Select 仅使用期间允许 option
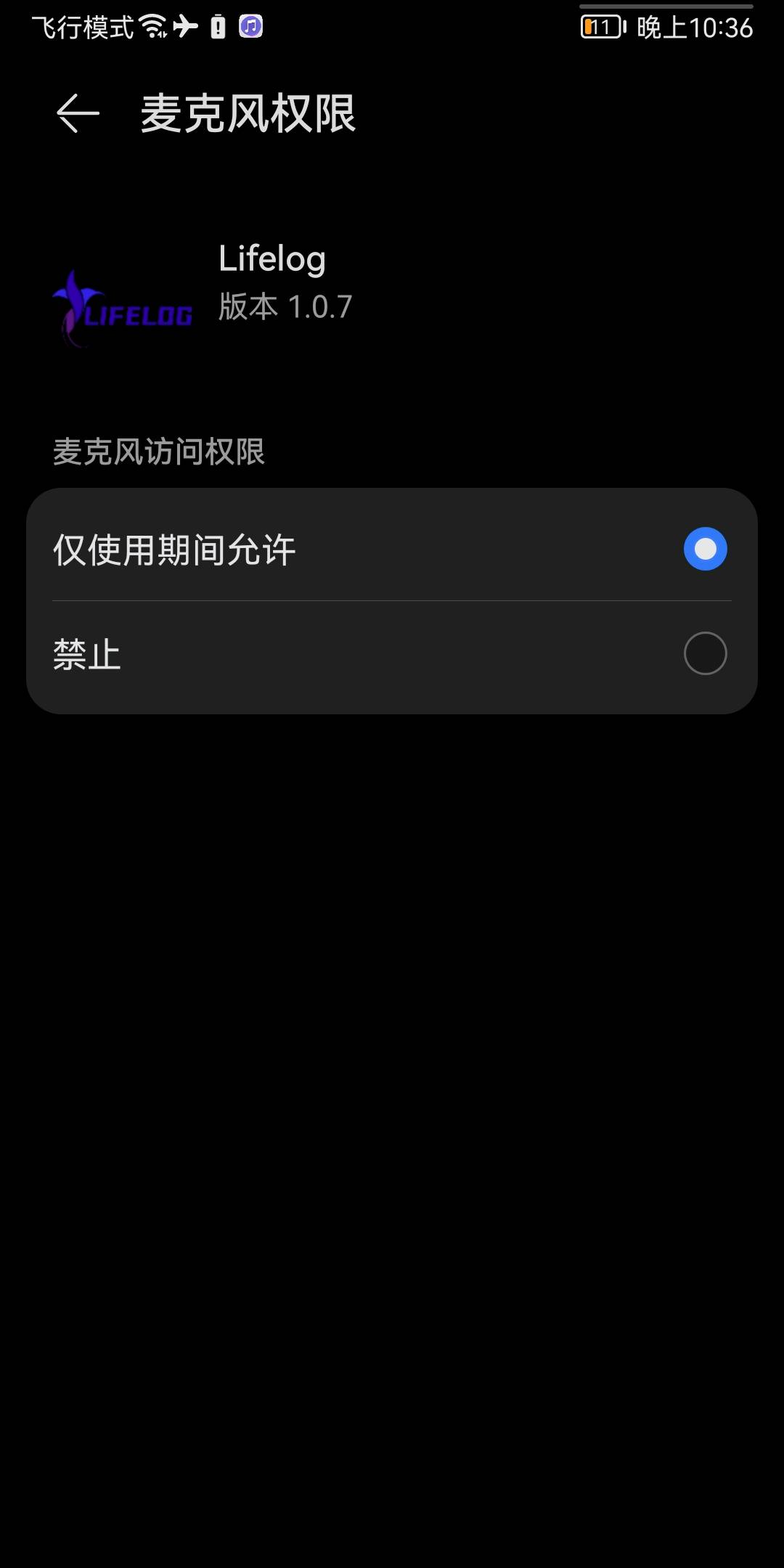The width and height of the screenshot is (784, 1568). tap(704, 549)
